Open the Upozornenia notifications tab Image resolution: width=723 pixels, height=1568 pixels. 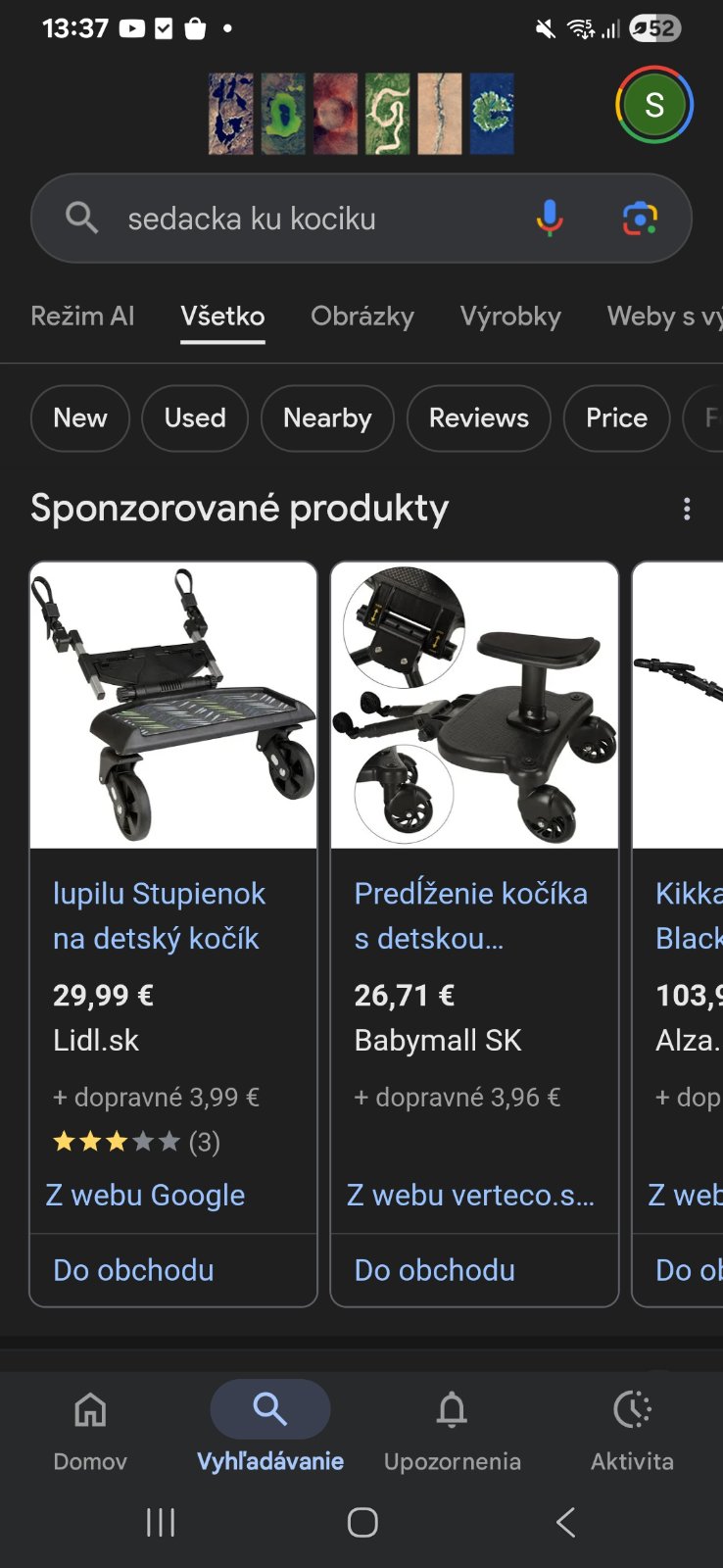coord(452,1431)
